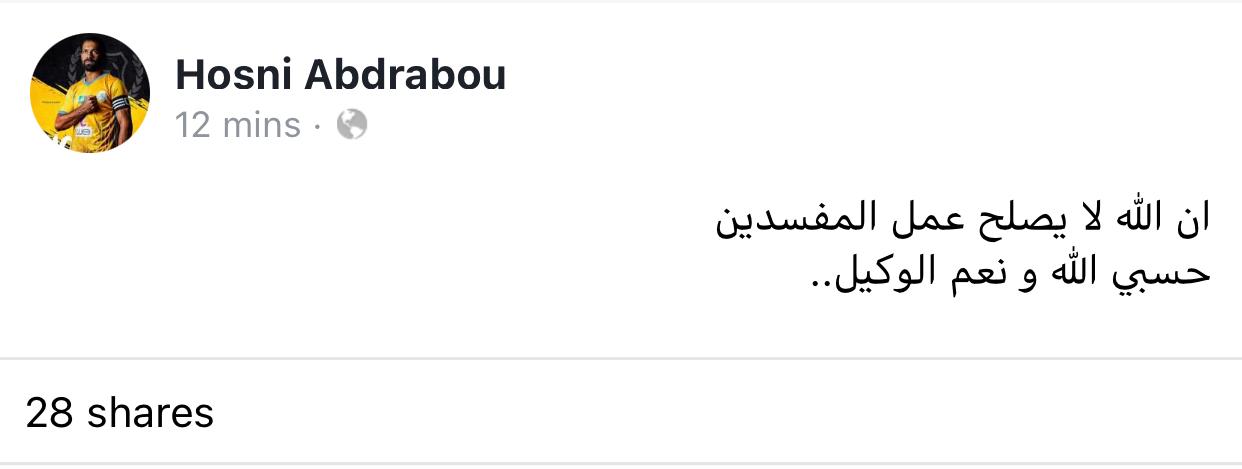
Task: Open Hosni Abdrabou's profile picture
Action: point(90,92)
